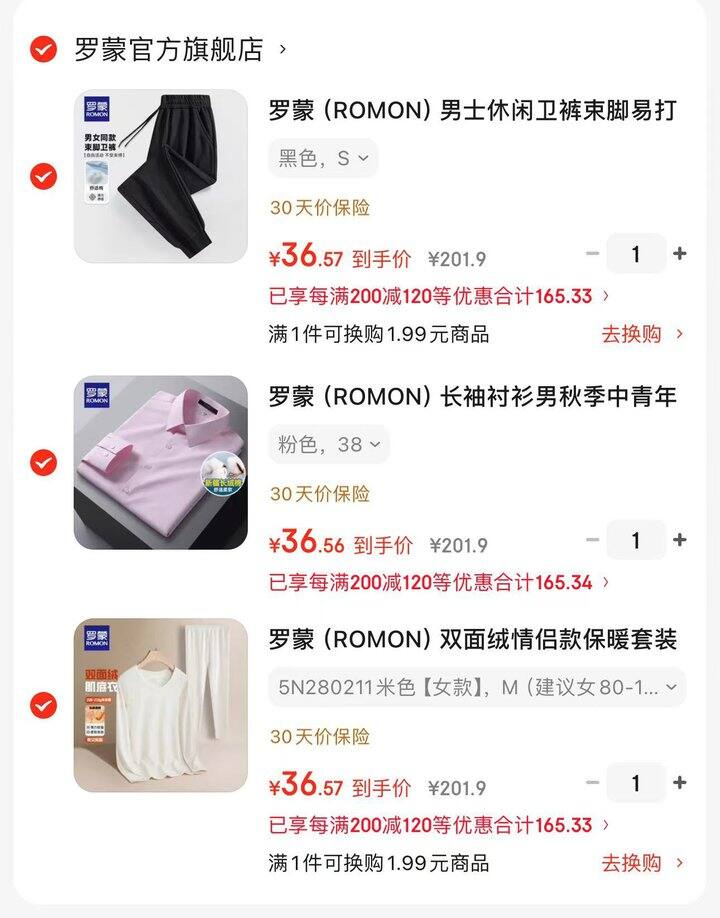The height and width of the screenshot is (918, 720).
Task: Increase quantity of 男士休闲卫裤
Action: tap(680, 254)
